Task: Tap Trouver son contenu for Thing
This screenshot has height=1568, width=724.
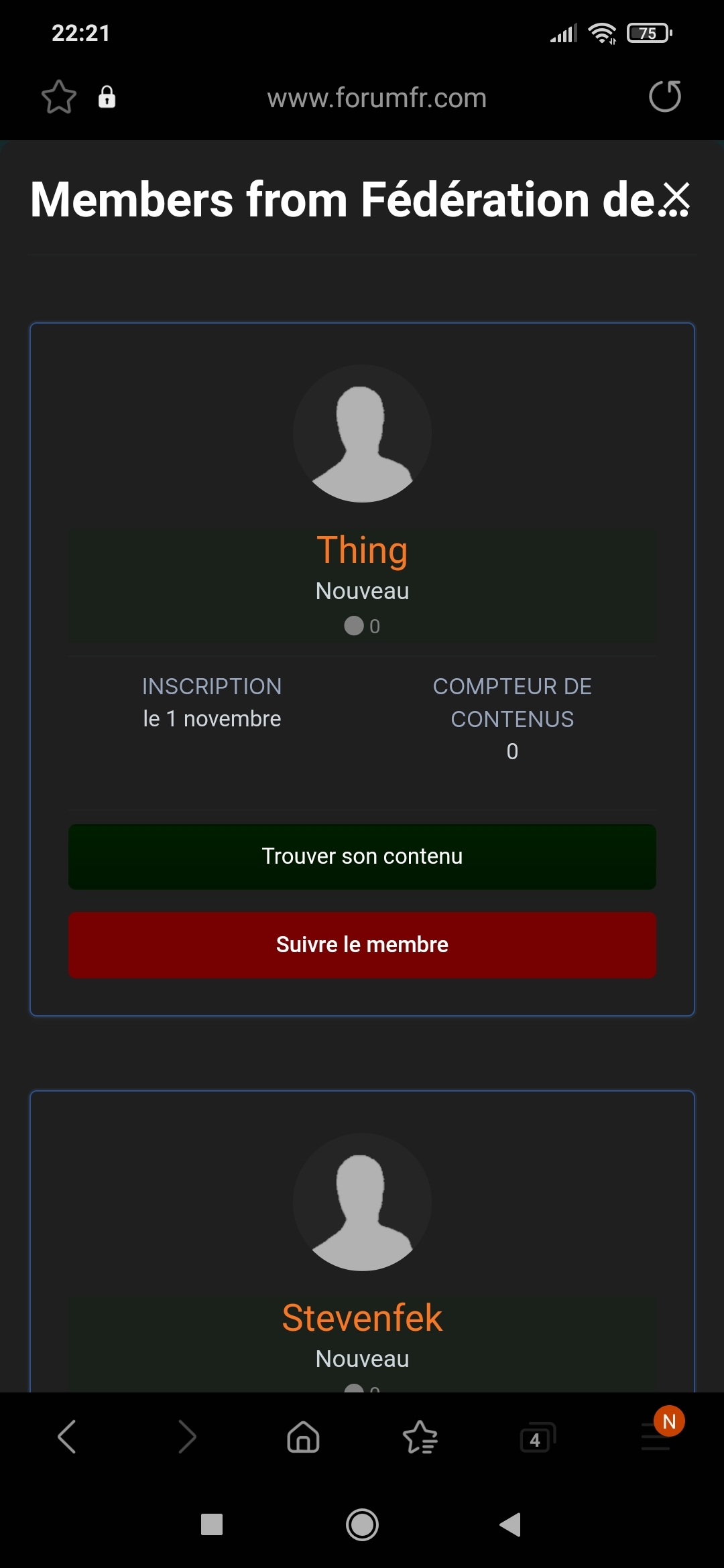Action: click(x=362, y=856)
